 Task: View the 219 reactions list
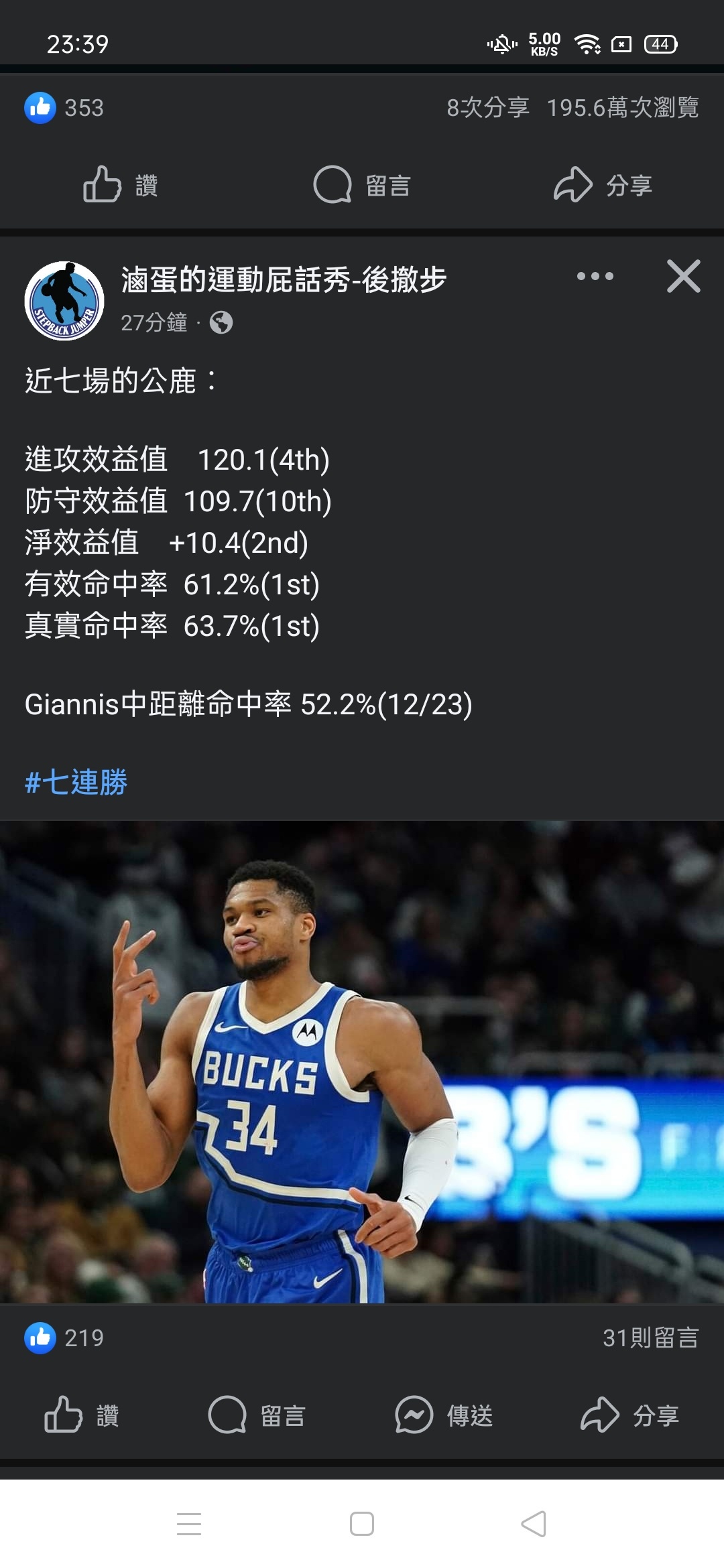pos(65,1338)
